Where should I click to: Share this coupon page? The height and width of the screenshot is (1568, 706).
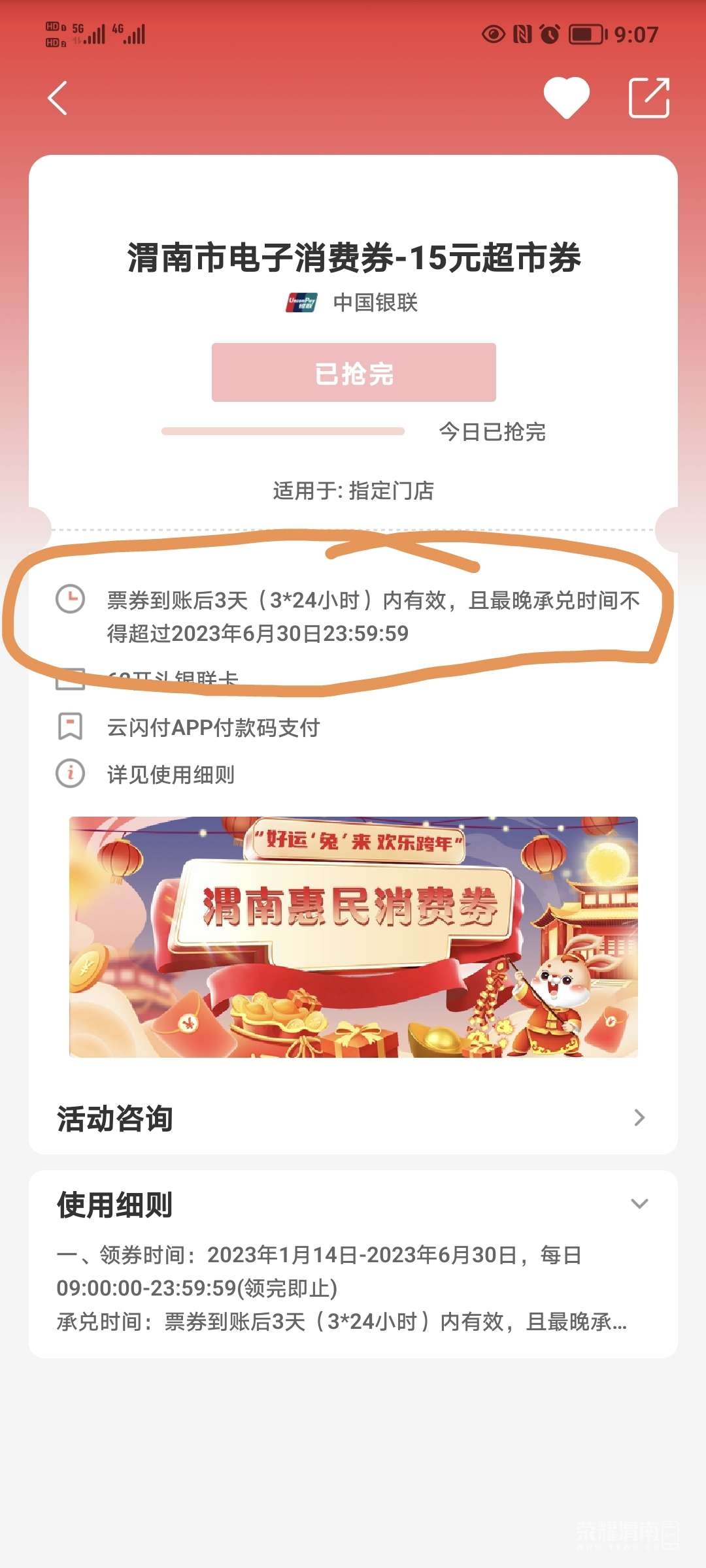tap(648, 98)
